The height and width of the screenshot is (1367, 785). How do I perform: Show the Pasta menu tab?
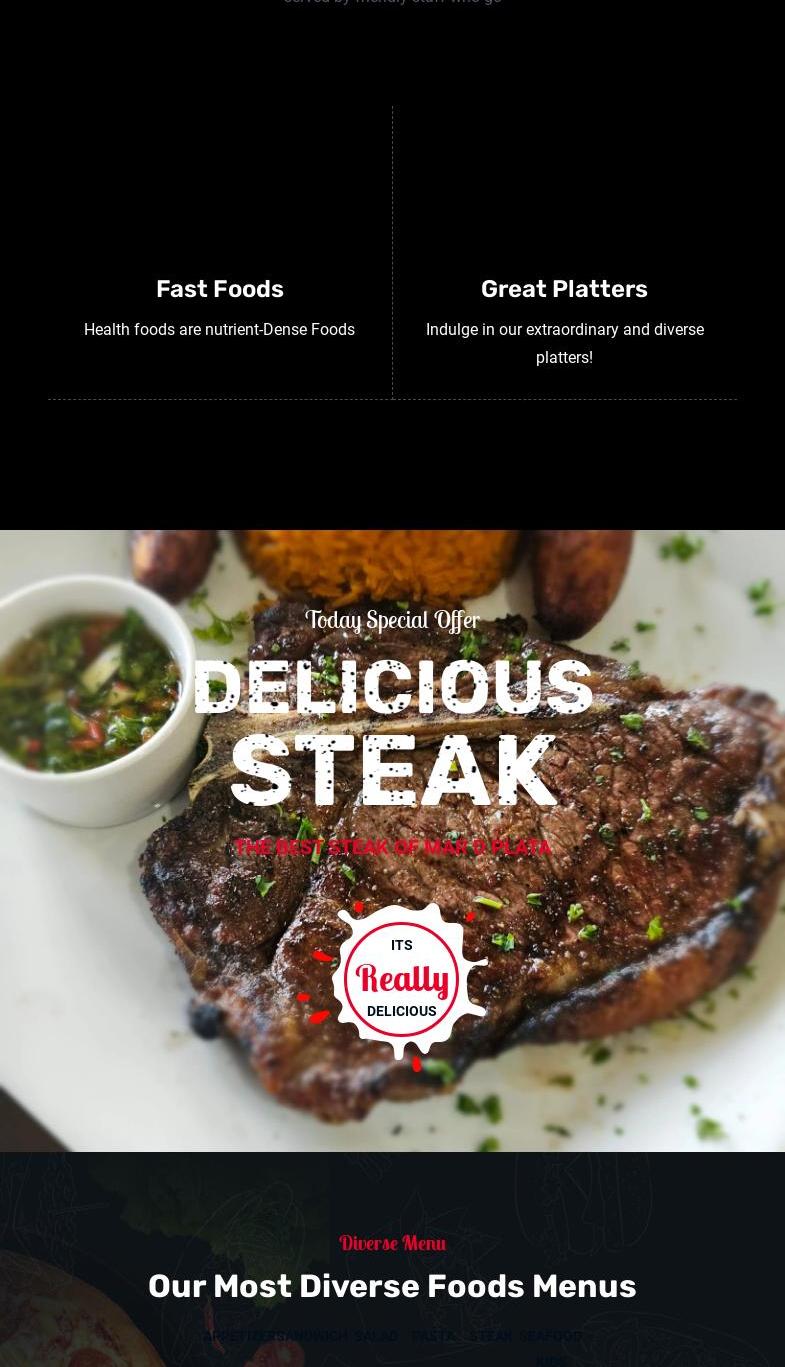[x=433, y=1336]
